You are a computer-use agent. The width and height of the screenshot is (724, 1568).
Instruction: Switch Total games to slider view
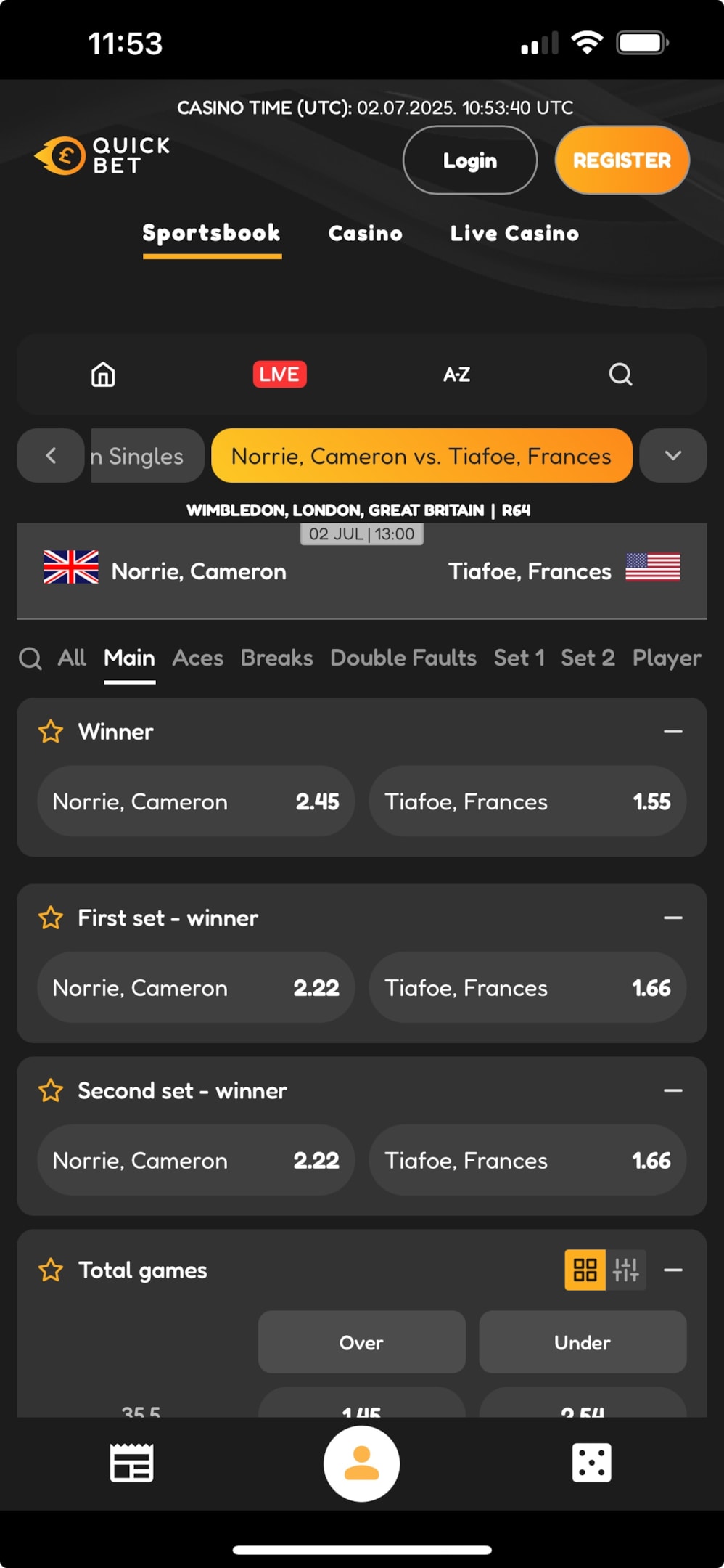[x=626, y=1270]
